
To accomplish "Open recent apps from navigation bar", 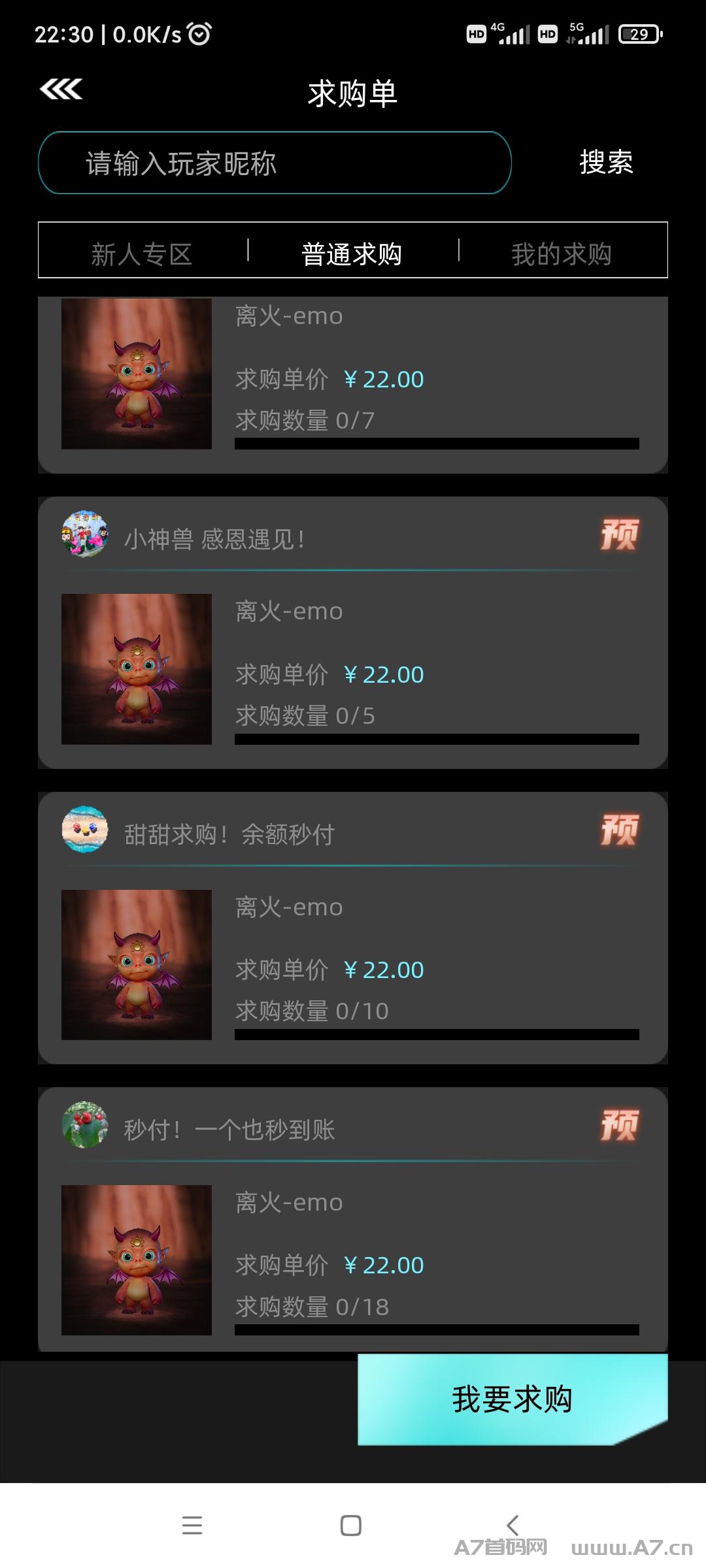I will (x=192, y=1526).
